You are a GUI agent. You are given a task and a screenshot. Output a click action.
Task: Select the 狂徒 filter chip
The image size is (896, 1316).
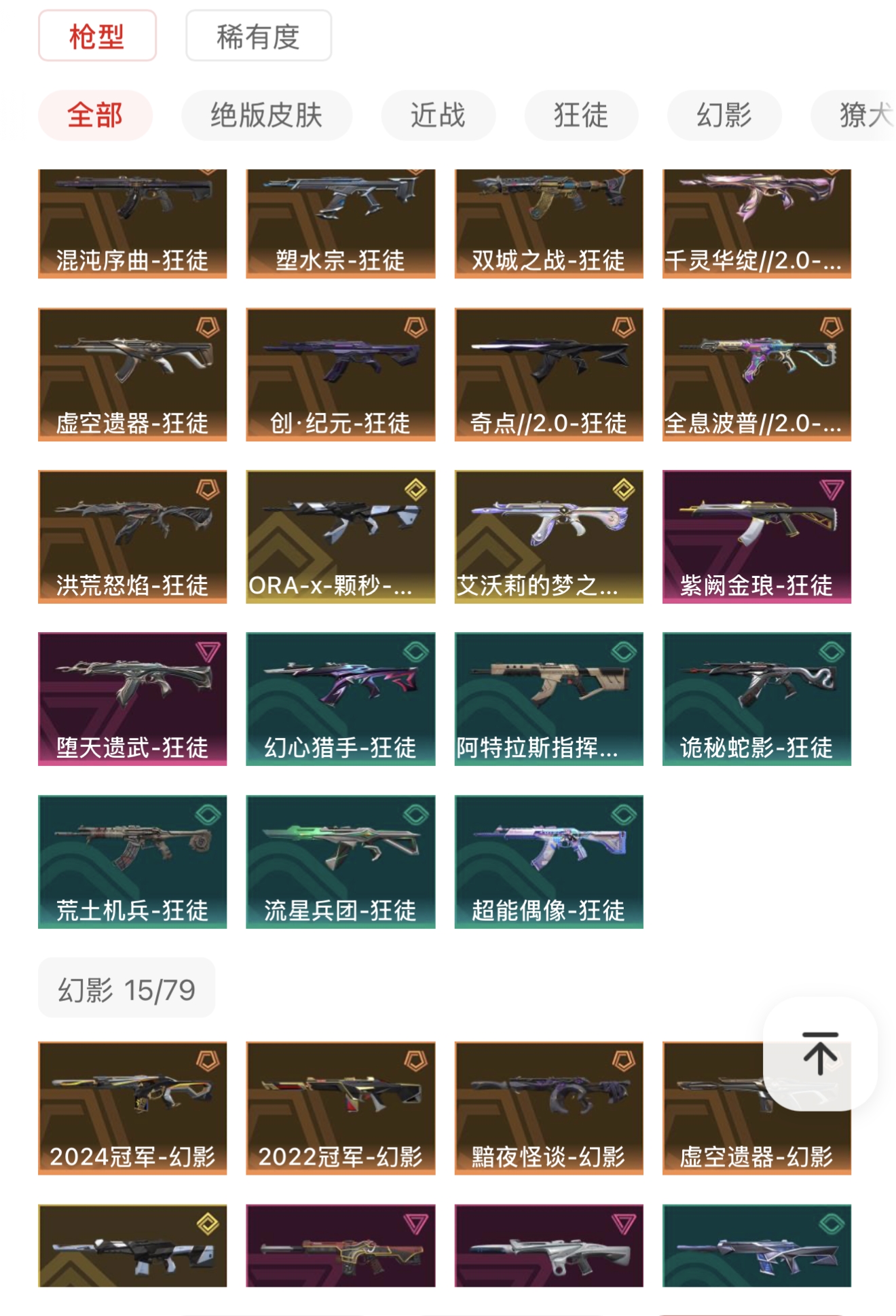[581, 115]
